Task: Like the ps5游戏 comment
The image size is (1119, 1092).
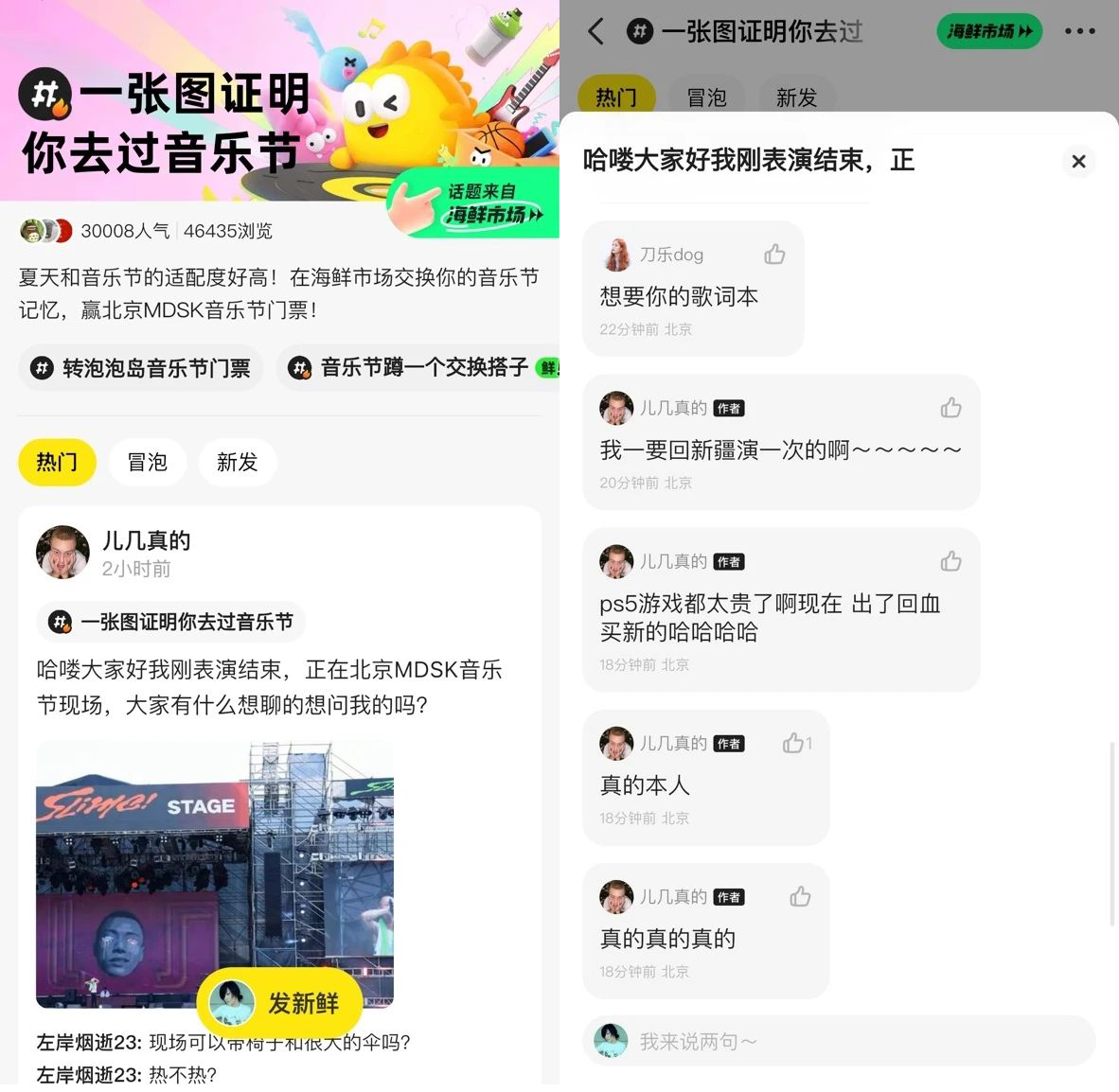Action: pyautogui.click(x=950, y=561)
